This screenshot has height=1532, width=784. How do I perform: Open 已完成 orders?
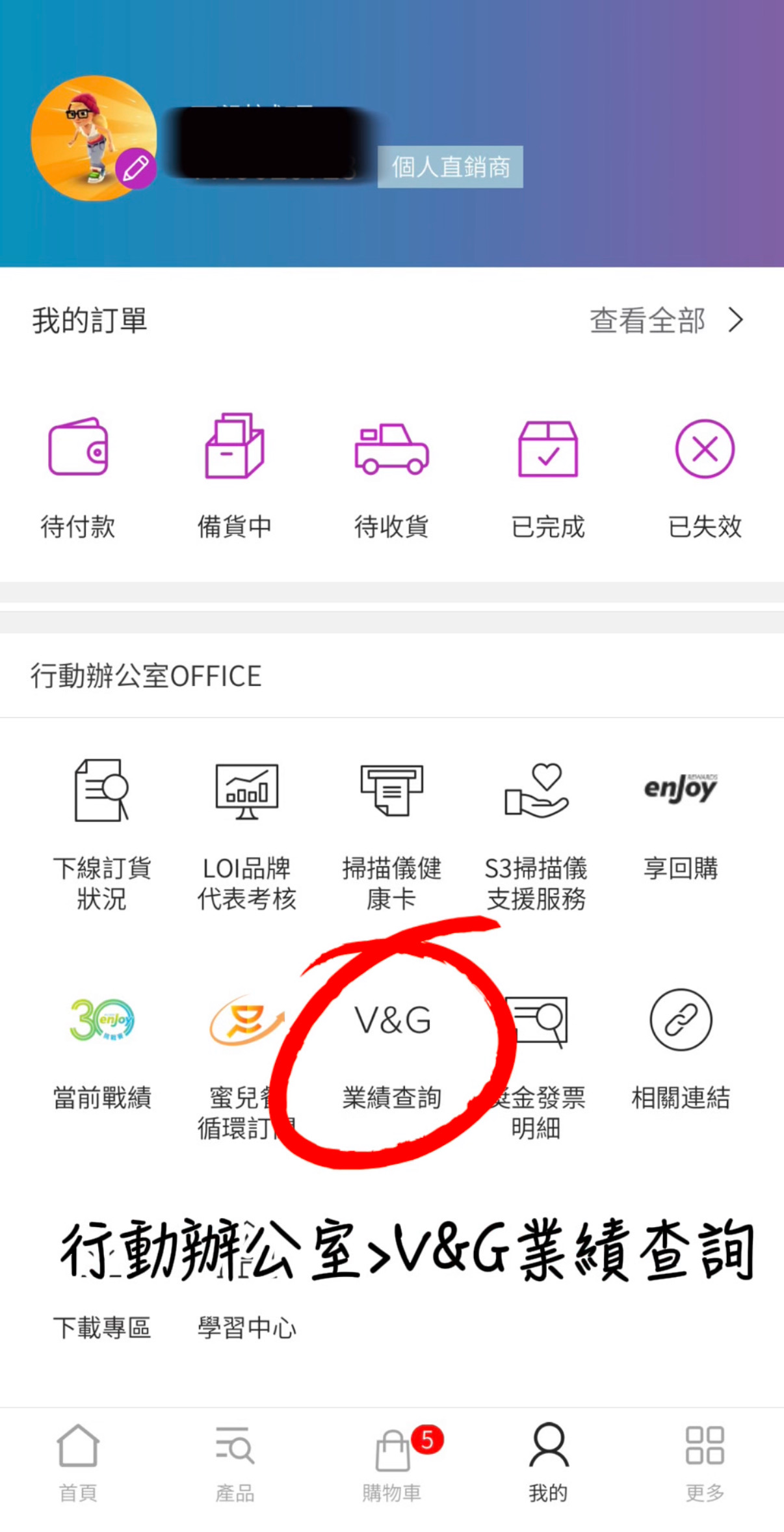tap(548, 479)
